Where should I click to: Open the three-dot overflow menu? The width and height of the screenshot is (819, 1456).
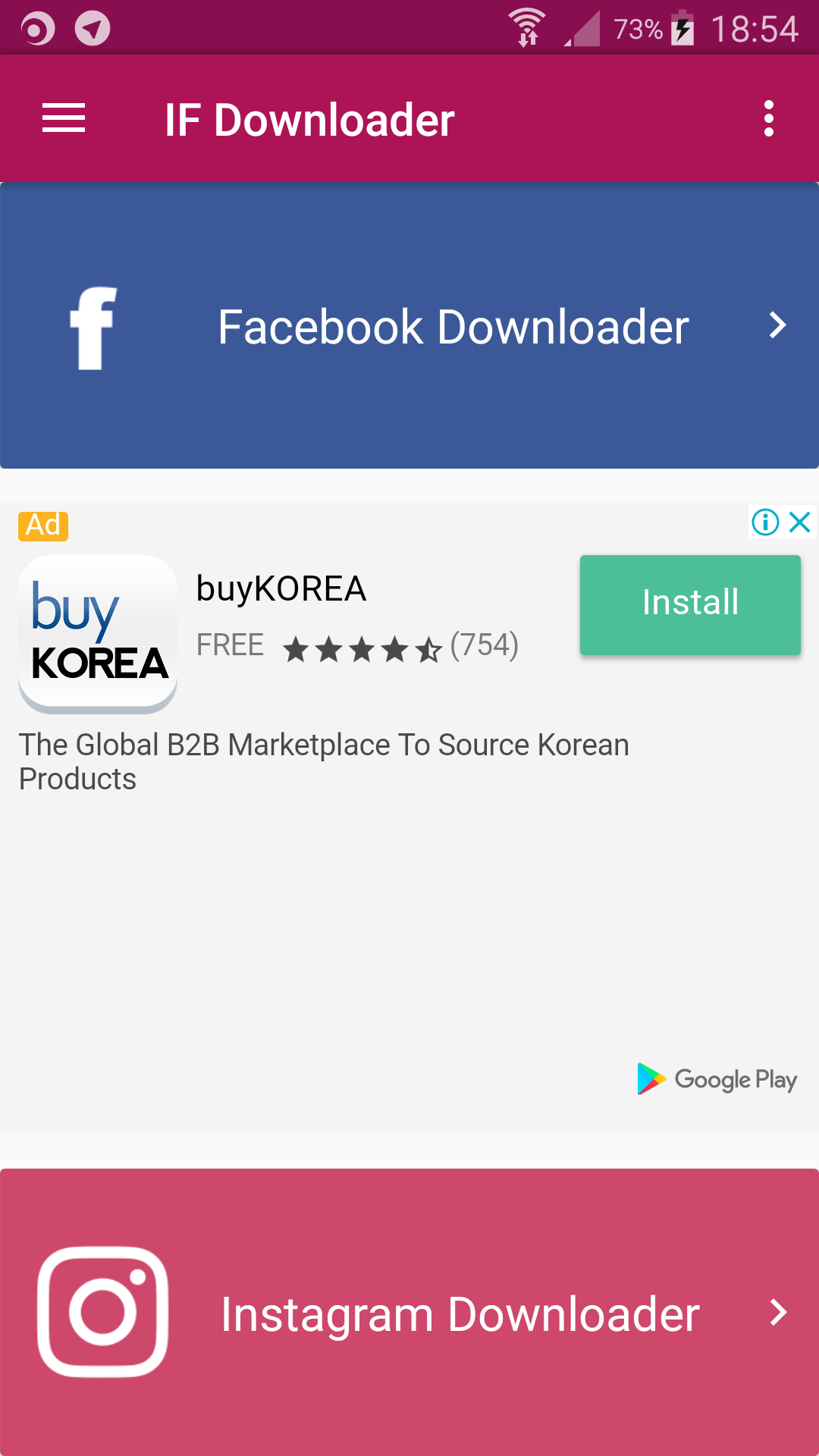(x=768, y=119)
